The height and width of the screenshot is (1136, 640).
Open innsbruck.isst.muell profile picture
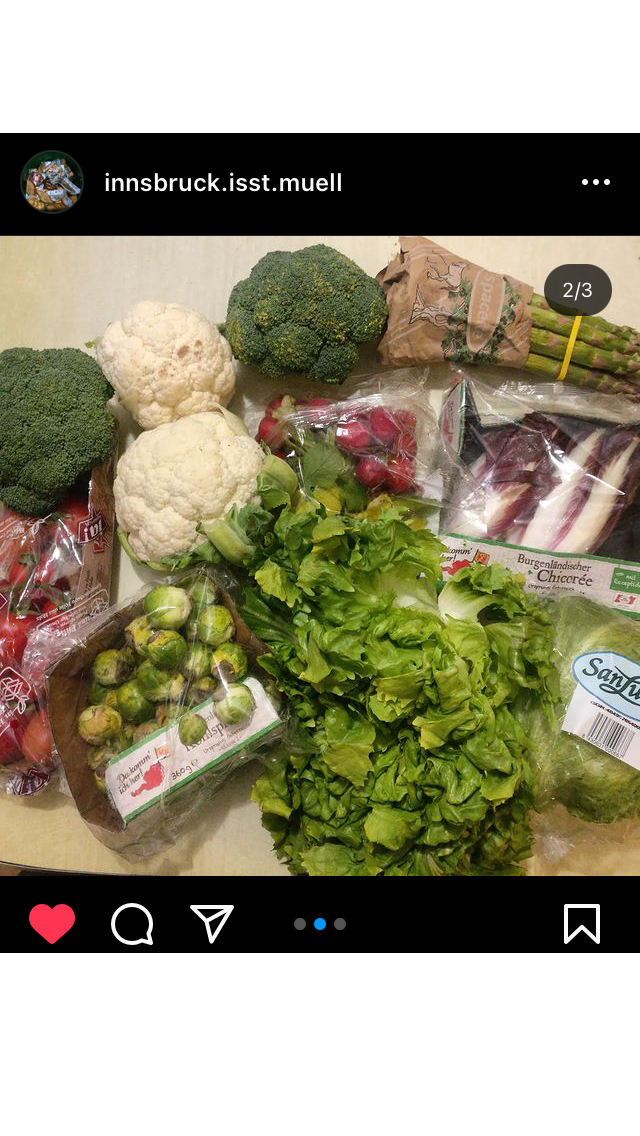[51, 182]
